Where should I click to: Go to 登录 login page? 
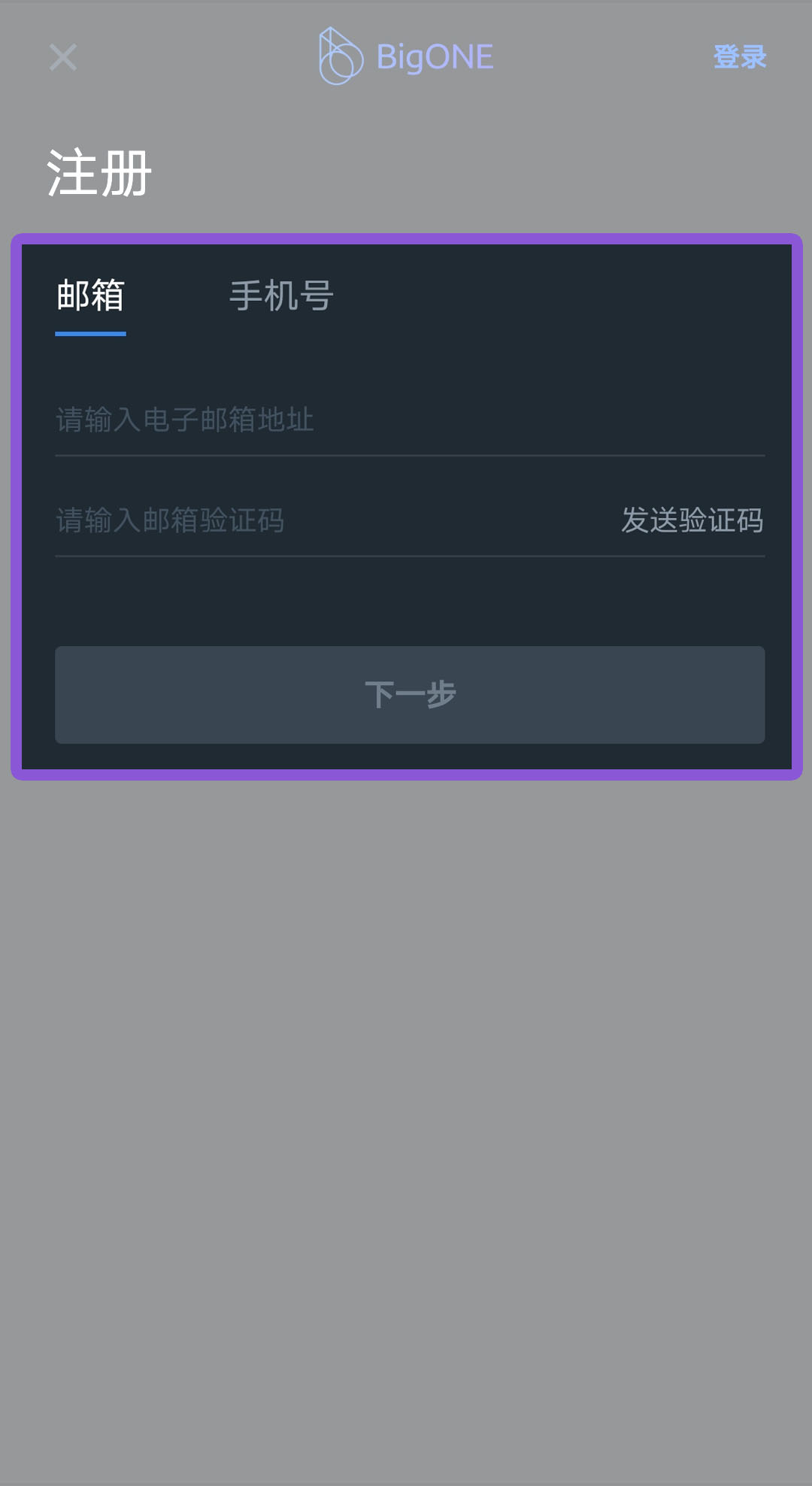(739, 57)
